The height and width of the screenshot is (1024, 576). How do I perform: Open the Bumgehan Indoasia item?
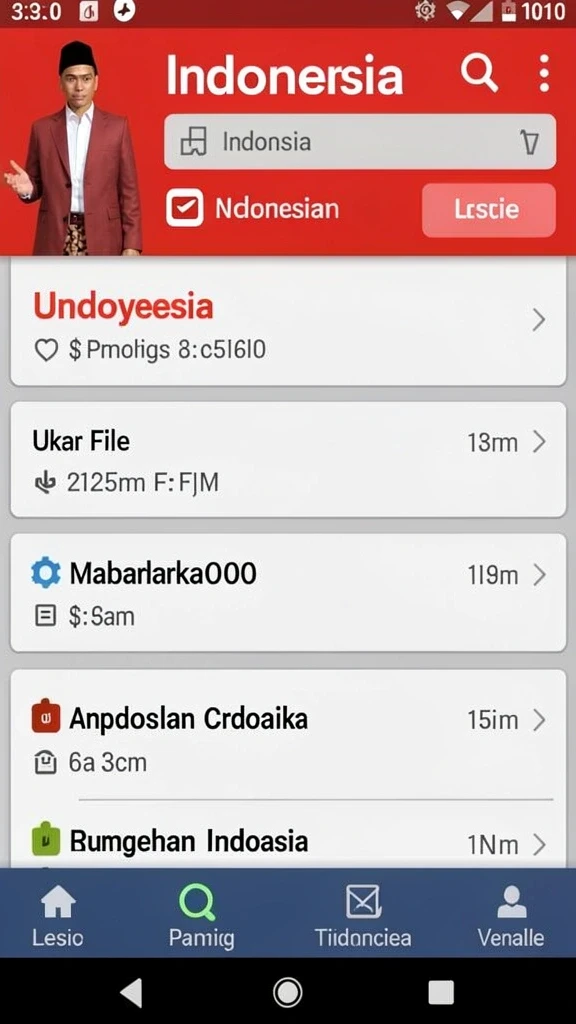pyautogui.click(x=288, y=841)
